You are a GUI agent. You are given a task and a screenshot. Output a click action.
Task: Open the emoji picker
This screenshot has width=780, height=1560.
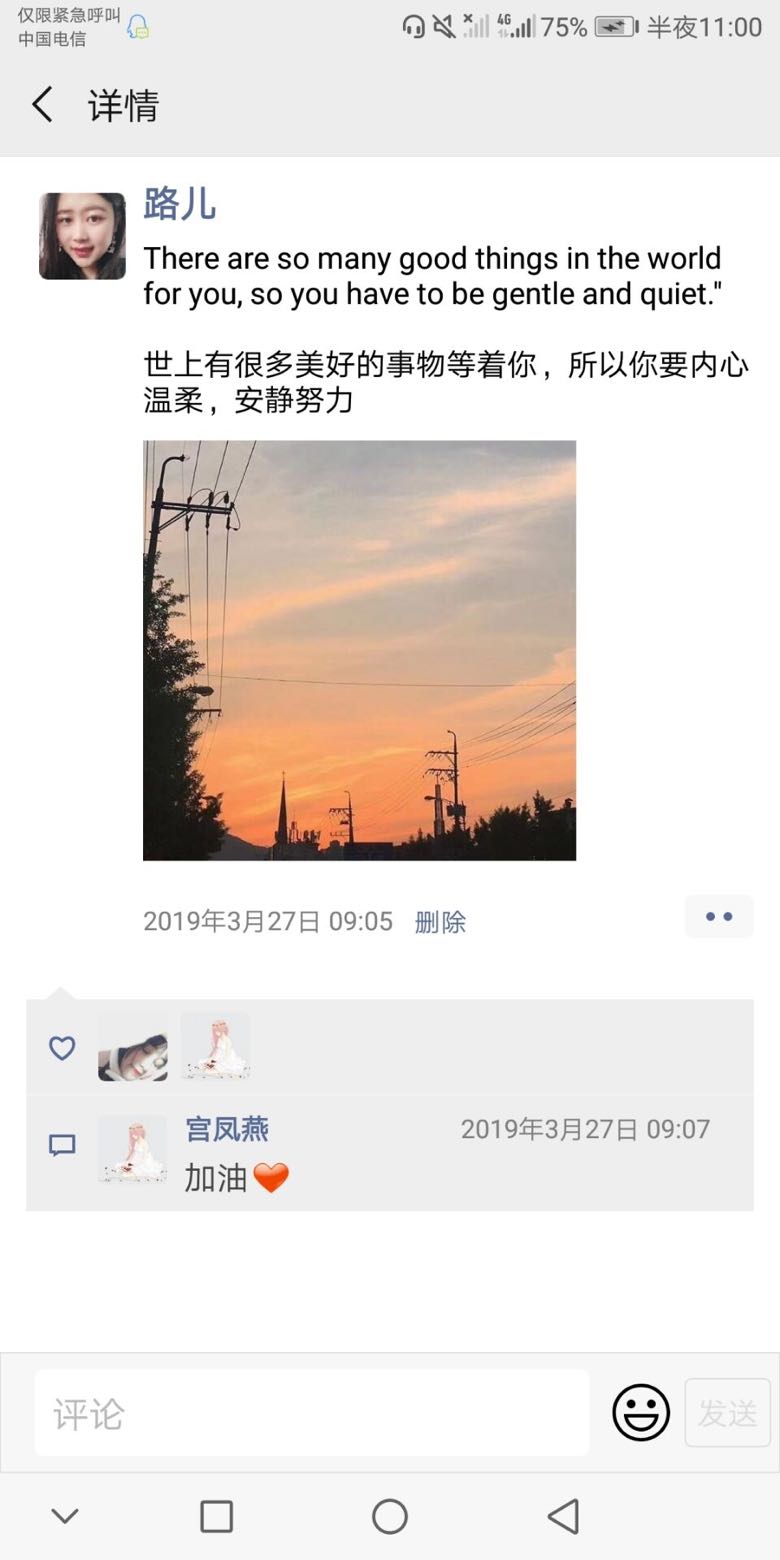click(x=640, y=1413)
